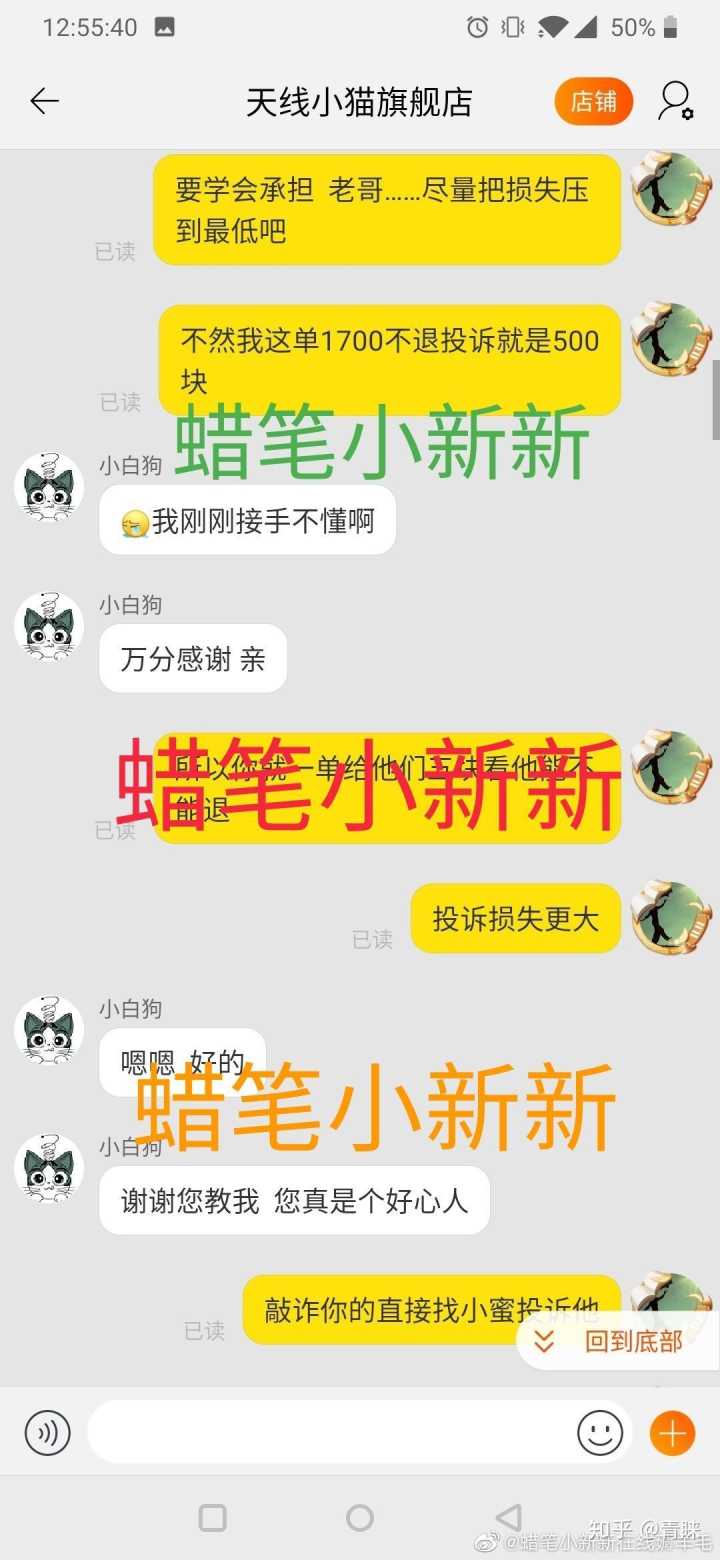Image resolution: width=720 pixels, height=1560 pixels.
Task: Go back using the top-left arrow
Action: point(44,101)
